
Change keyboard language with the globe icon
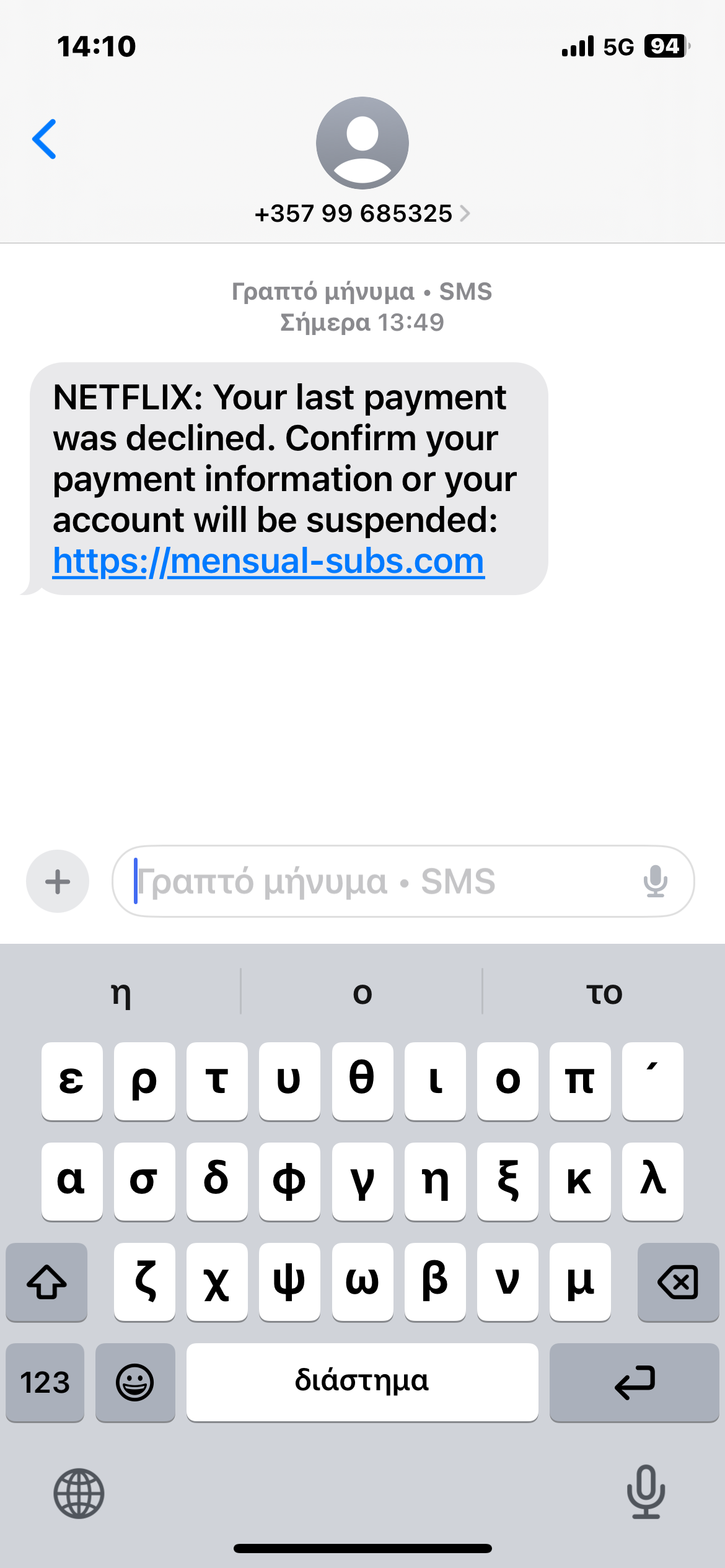(x=79, y=1493)
